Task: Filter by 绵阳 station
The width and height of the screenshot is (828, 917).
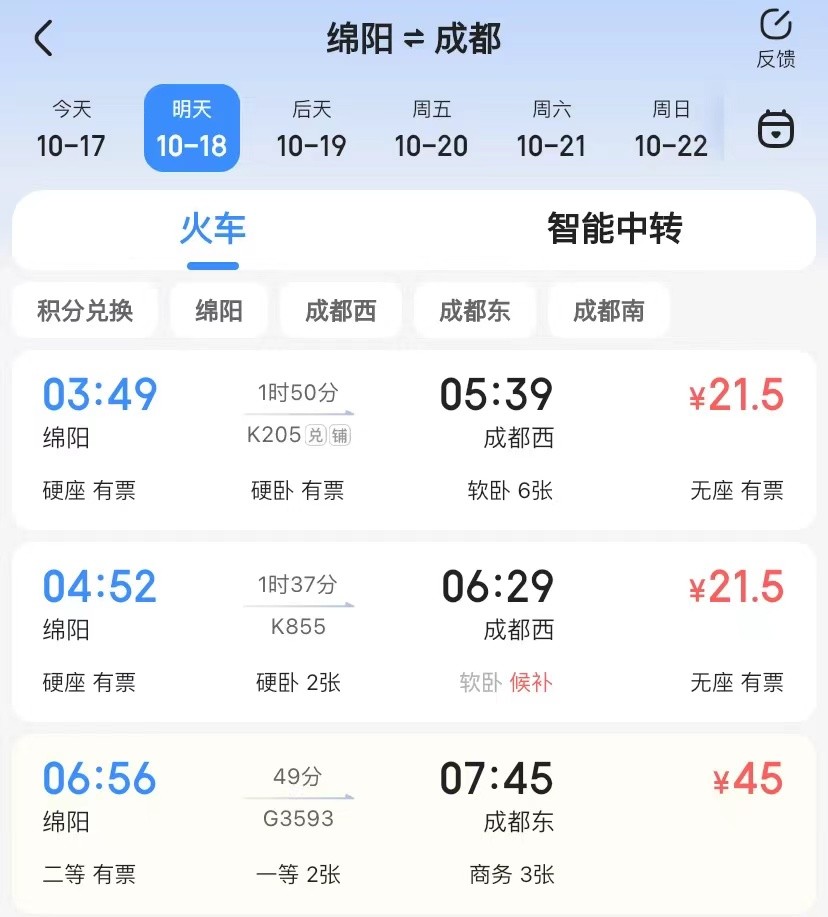Action: tap(219, 311)
